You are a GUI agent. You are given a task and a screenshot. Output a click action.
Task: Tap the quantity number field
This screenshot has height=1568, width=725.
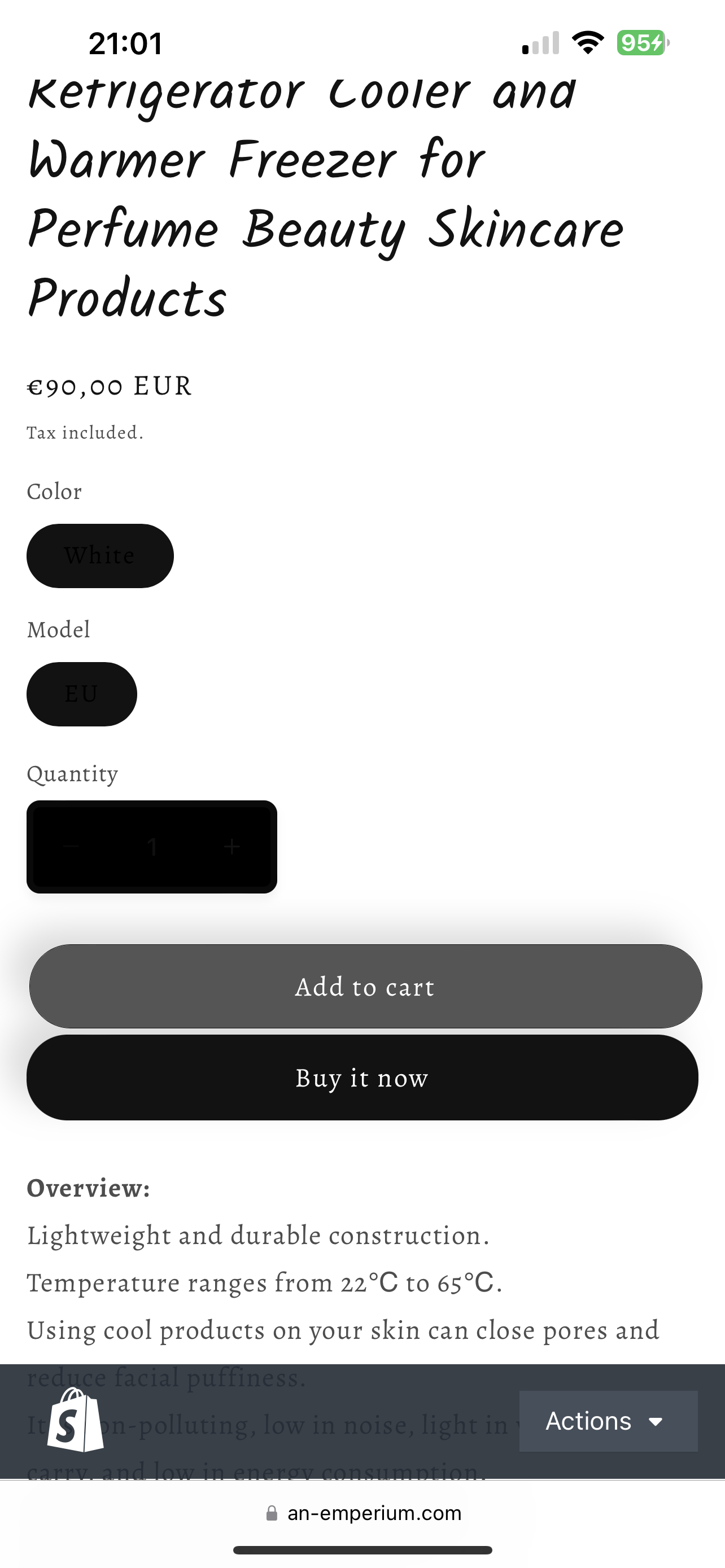pos(152,847)
